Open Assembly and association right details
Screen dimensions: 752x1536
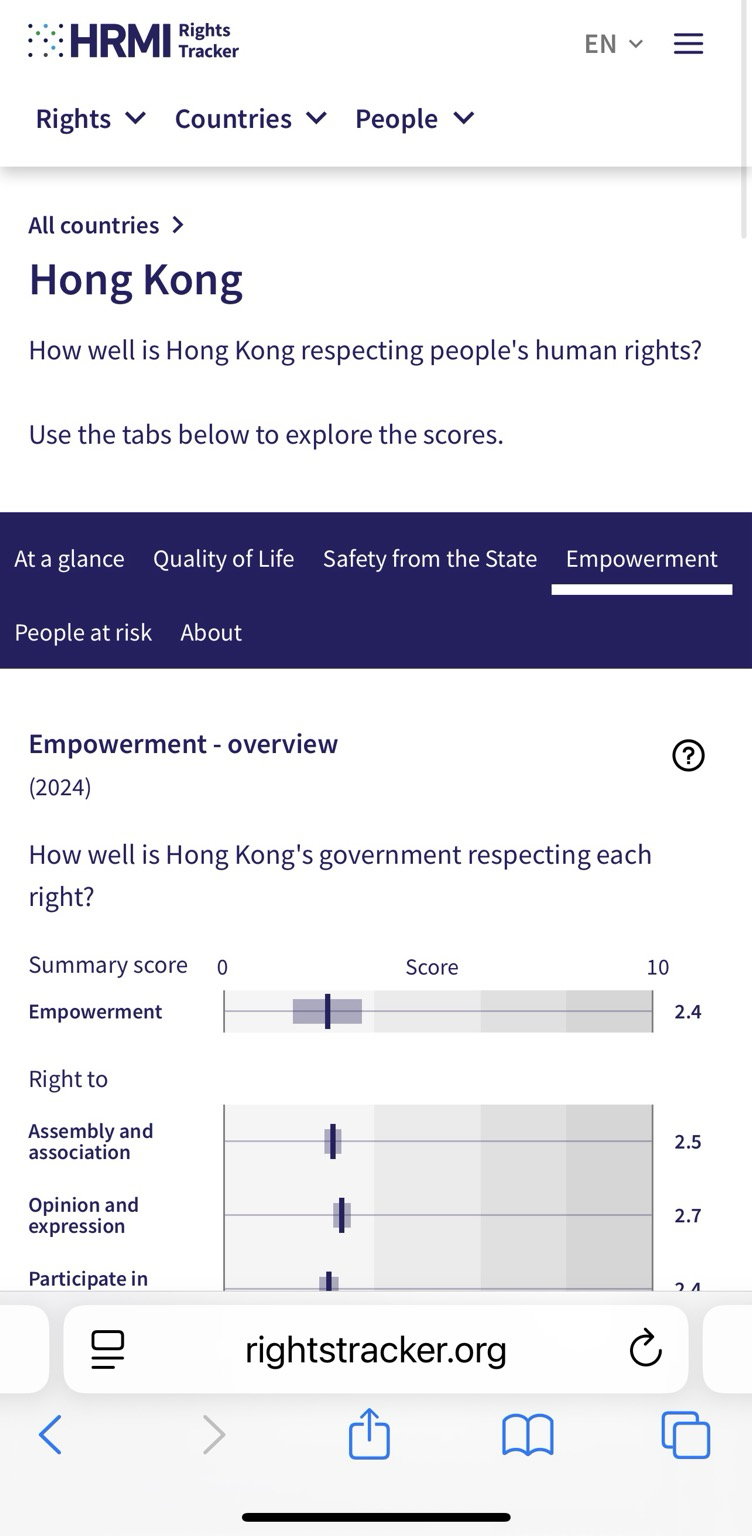click(91, 1141)
